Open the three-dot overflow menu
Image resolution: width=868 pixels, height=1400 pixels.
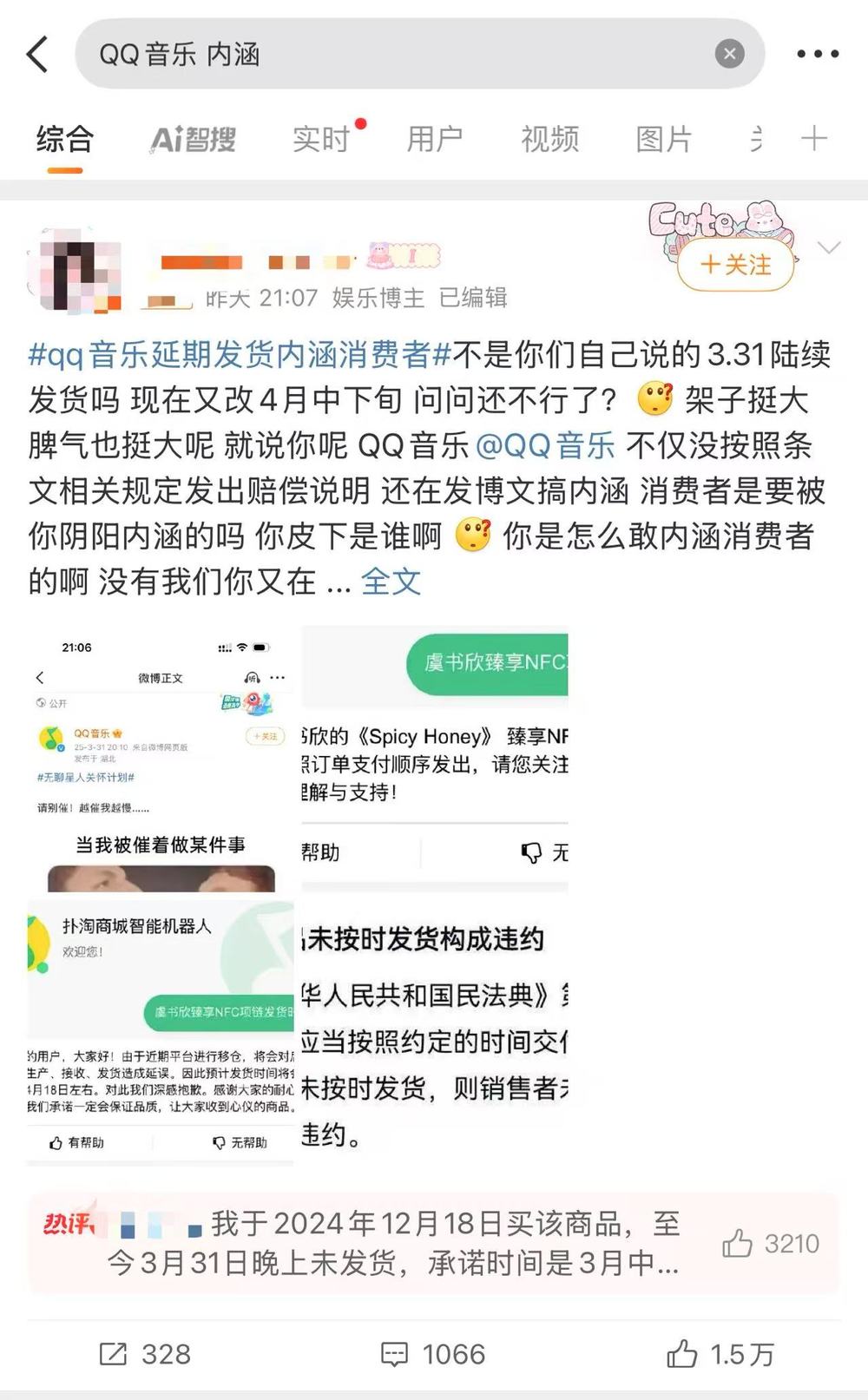tap(818, 54)
